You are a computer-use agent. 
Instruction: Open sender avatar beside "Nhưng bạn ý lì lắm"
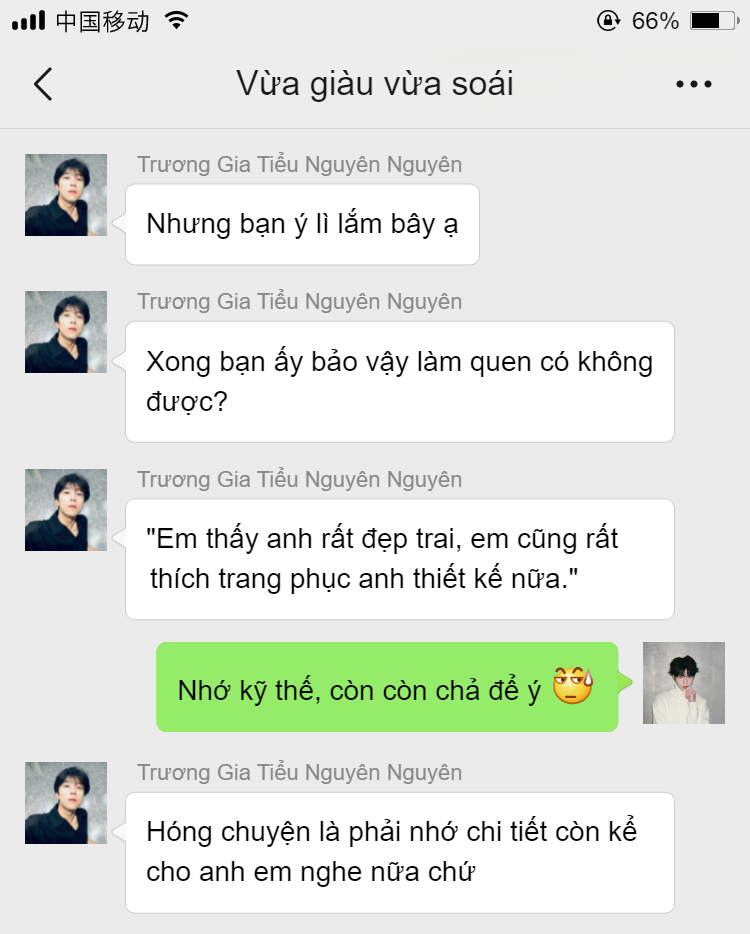66,195
